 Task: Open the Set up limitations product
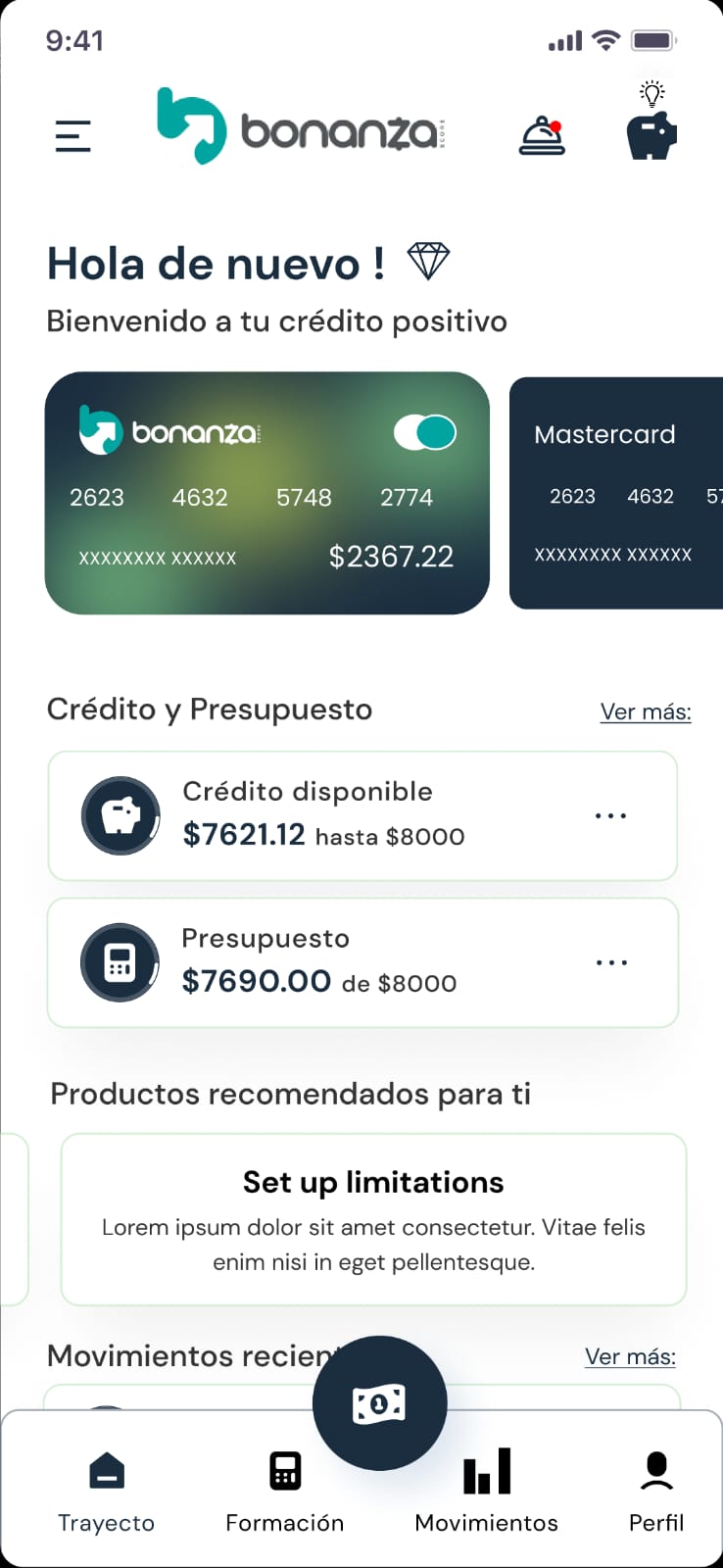pyautogui.click(x=373, y=1219)
